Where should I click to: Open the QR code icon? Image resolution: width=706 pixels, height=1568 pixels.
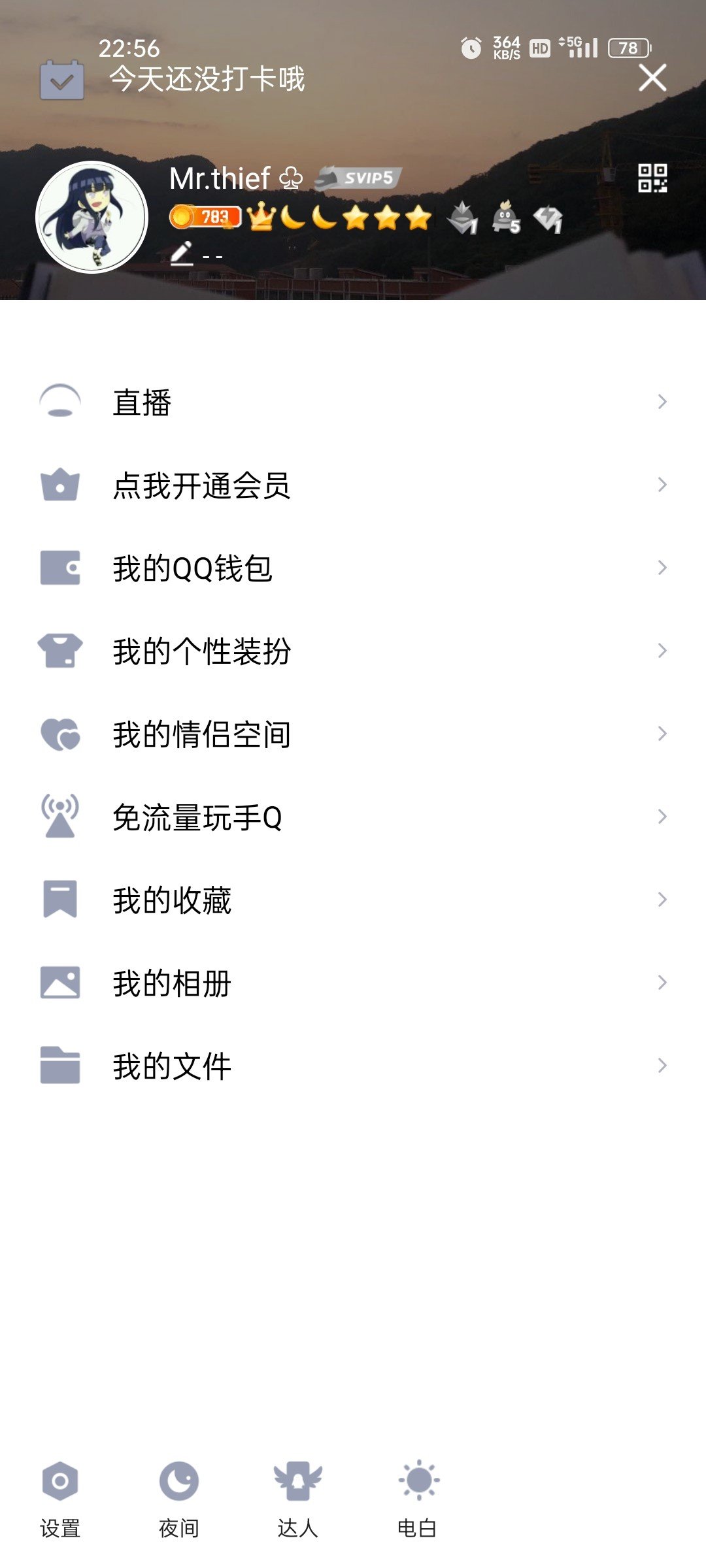pyautogui.click(x=652, y=178)
